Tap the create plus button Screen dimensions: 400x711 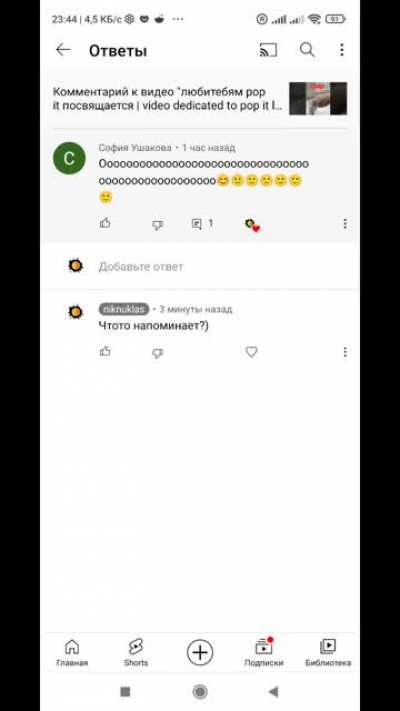[200, 653]
